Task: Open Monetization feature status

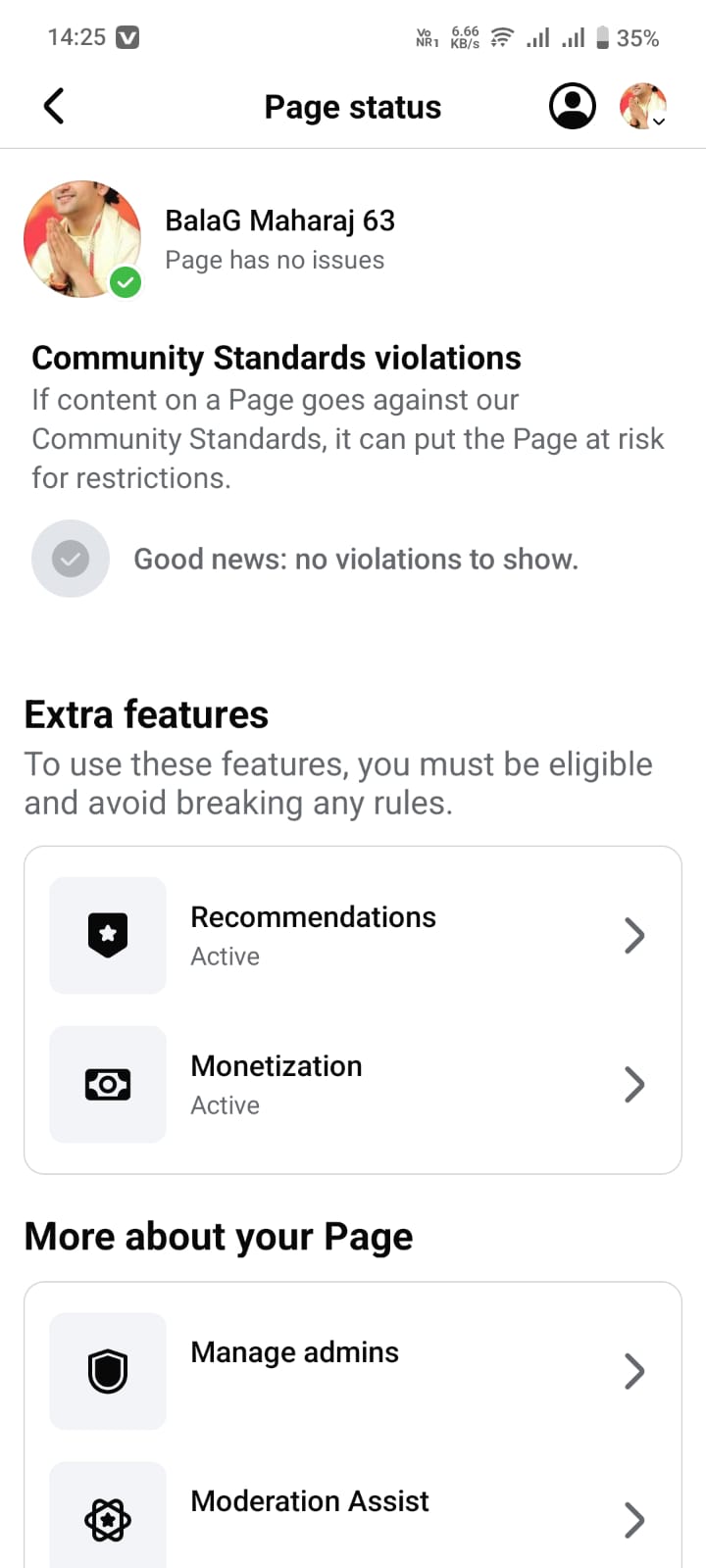Action: (353, 1085)
